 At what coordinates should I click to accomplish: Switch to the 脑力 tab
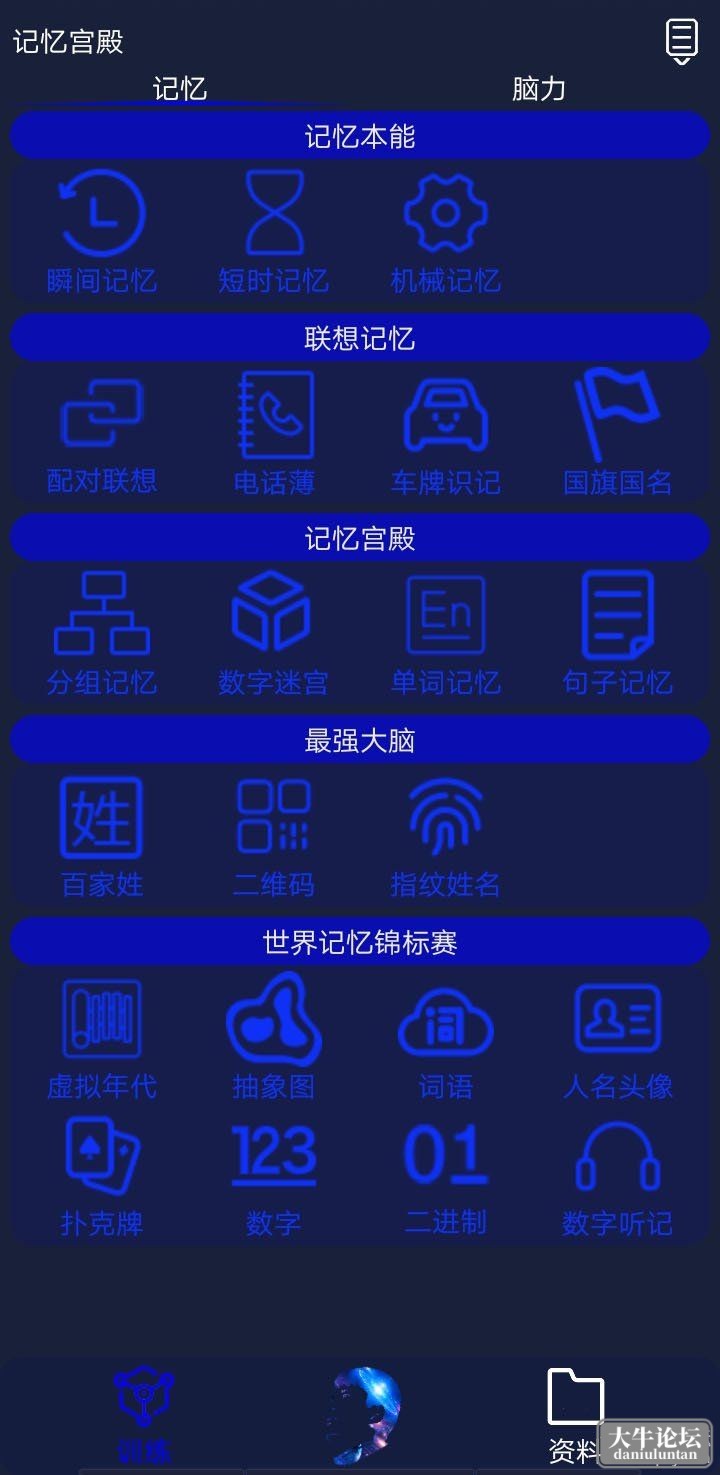point(539,89)
